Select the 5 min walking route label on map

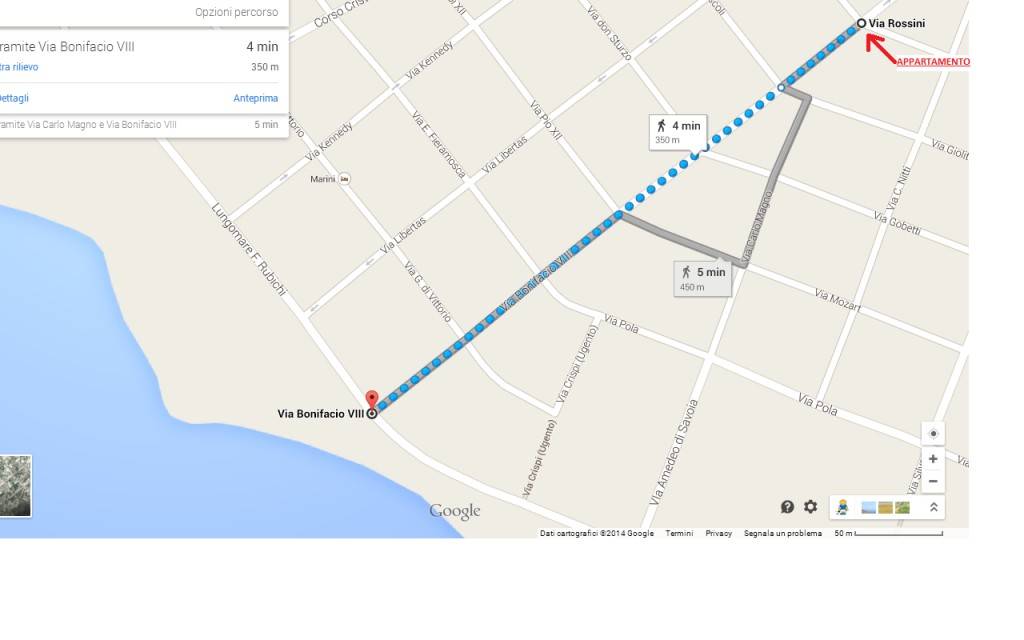[703, 278]
